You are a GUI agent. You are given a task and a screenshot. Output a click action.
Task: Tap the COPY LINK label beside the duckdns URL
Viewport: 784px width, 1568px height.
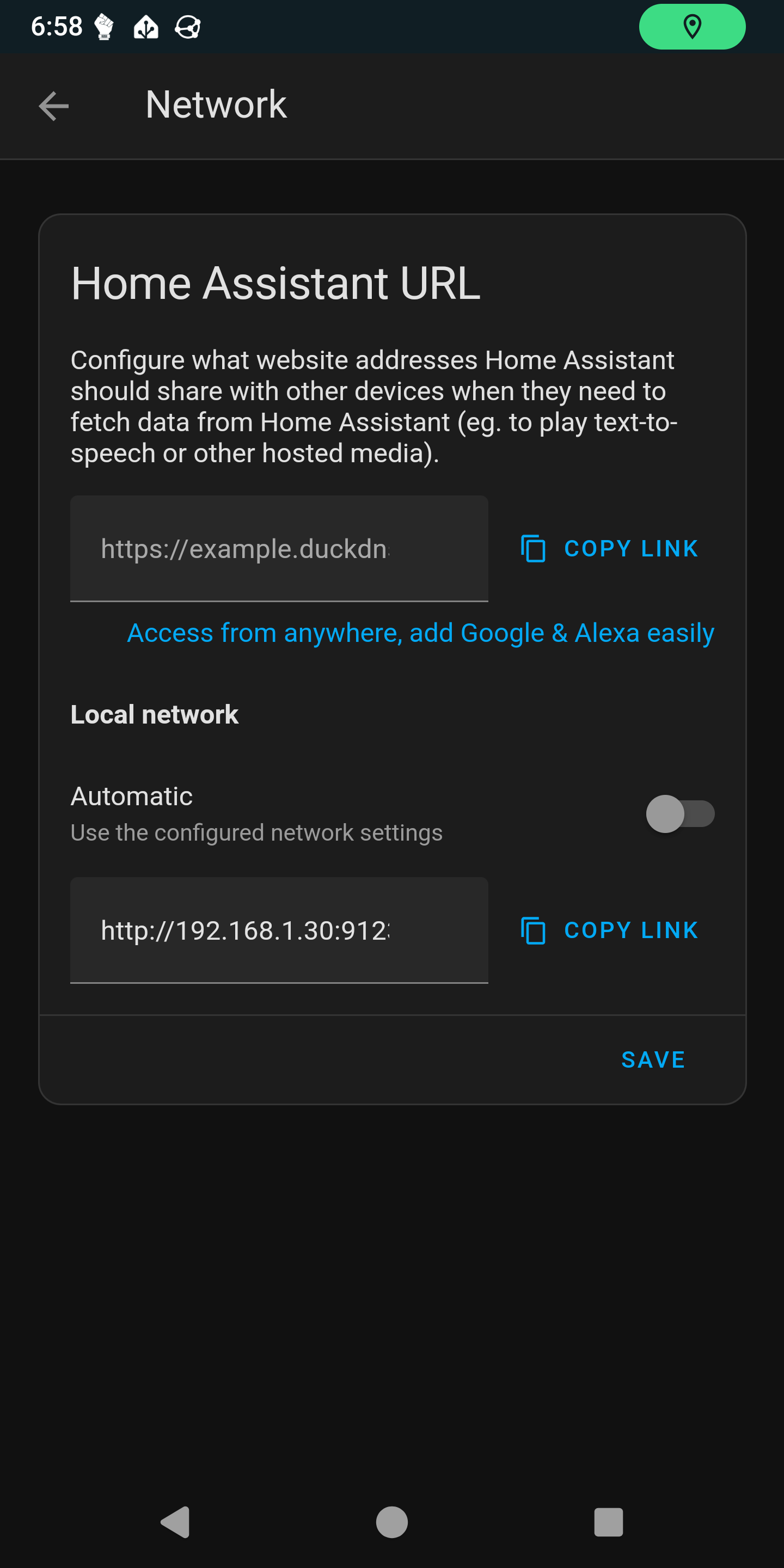point(630,548)
